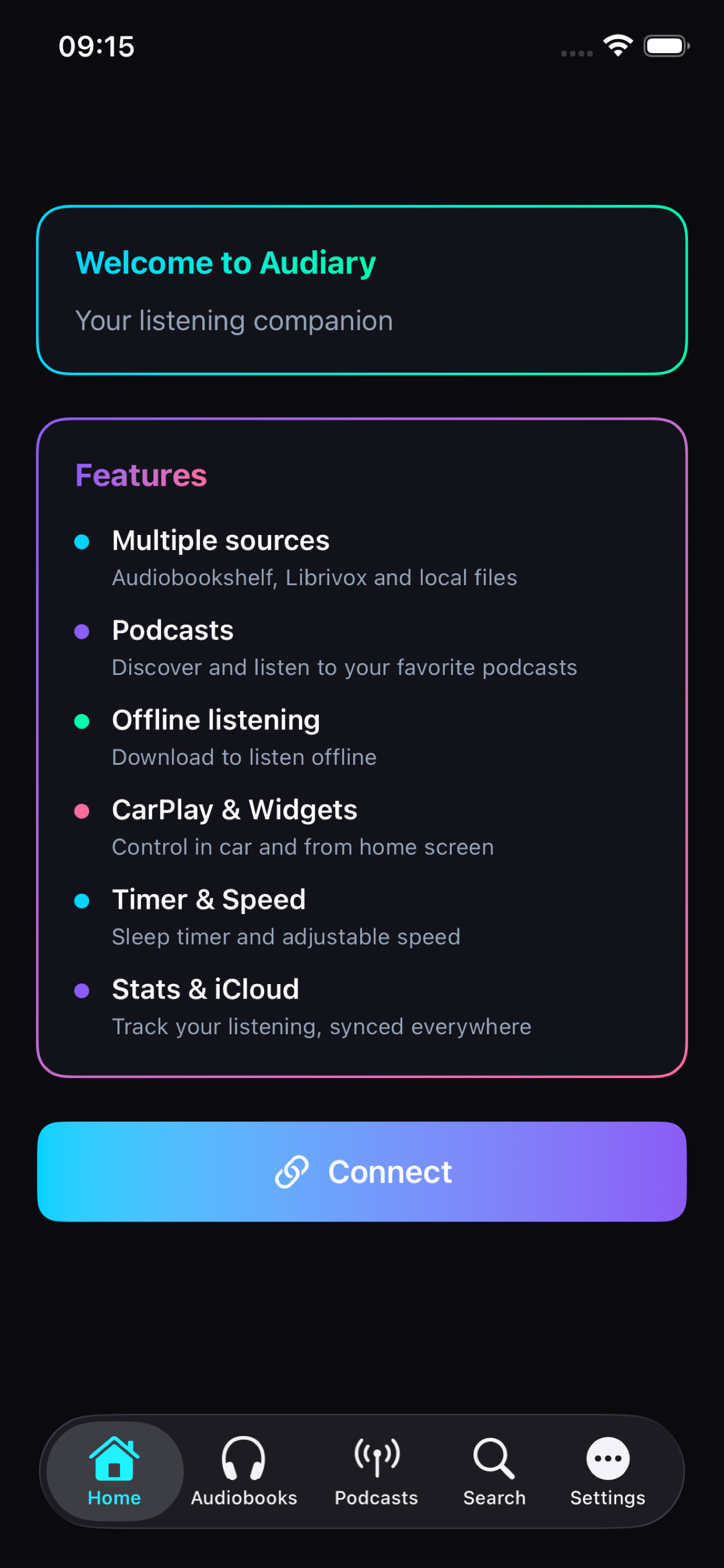Click the blue bullet beside Multiple sources
This screenshot has height=1568, width=724.
83,541
